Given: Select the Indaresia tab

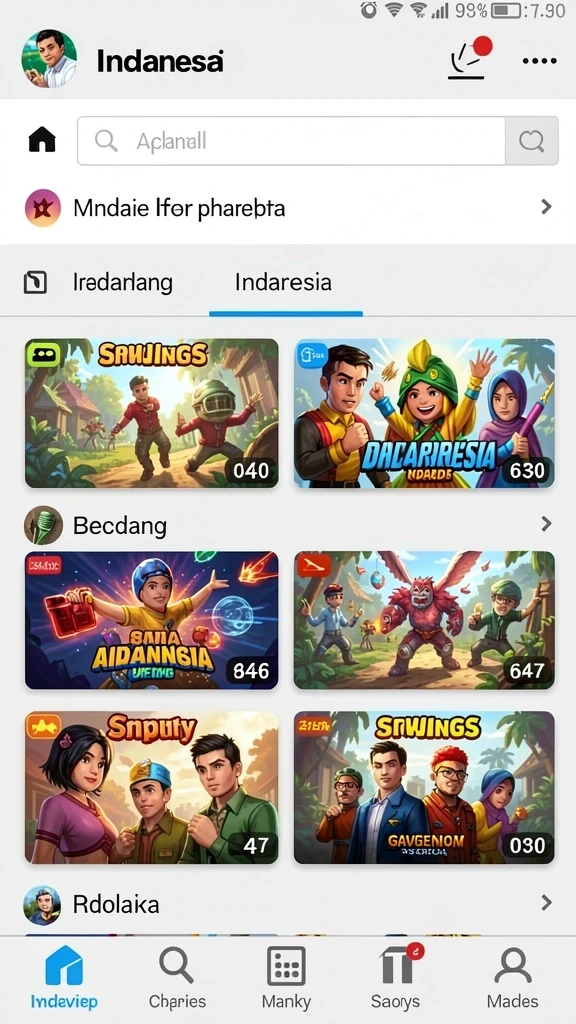Looking at the screenshot, I should coord(283,282).
